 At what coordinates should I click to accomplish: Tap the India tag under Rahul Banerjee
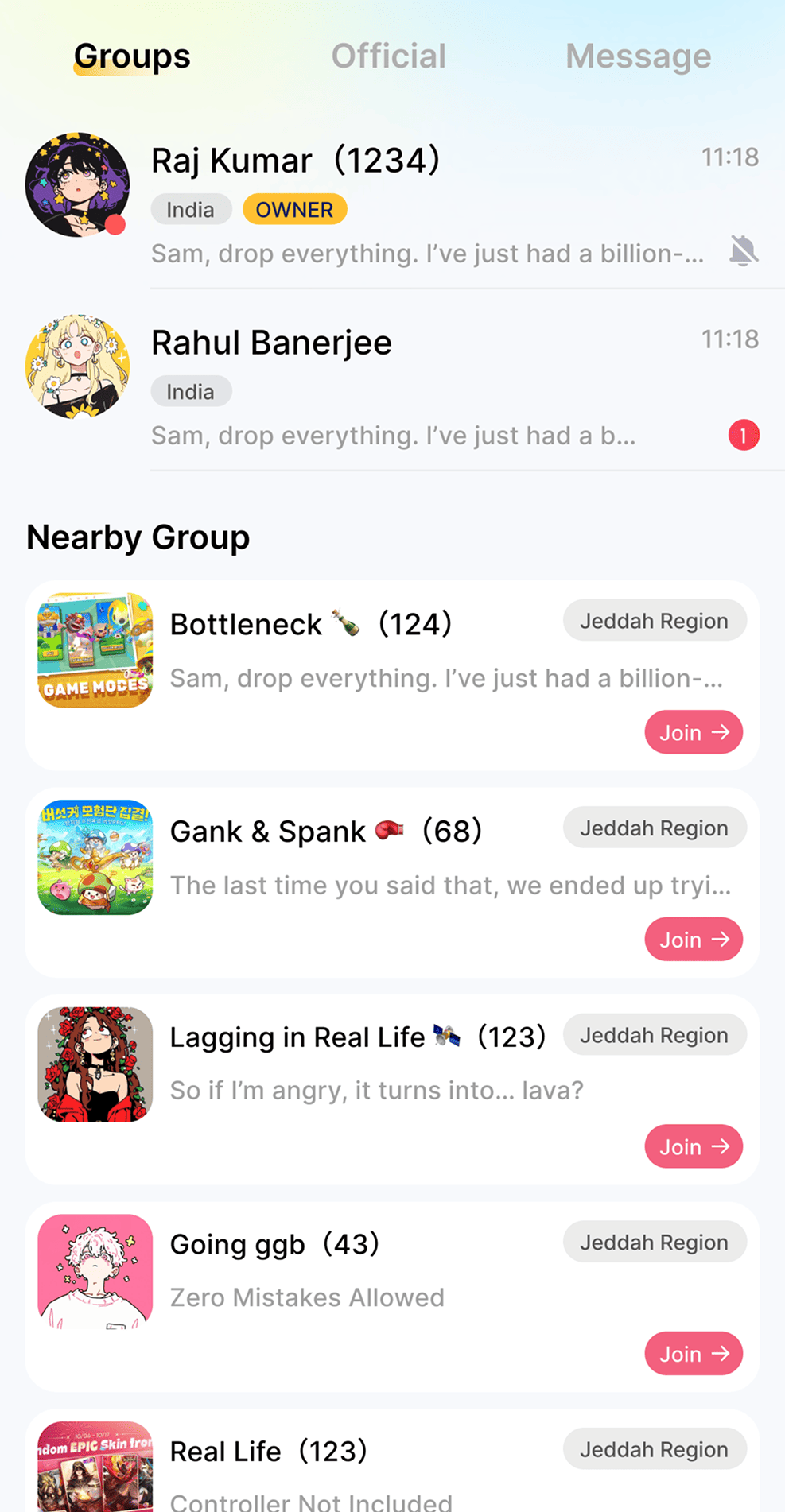(x=191, y=391)
